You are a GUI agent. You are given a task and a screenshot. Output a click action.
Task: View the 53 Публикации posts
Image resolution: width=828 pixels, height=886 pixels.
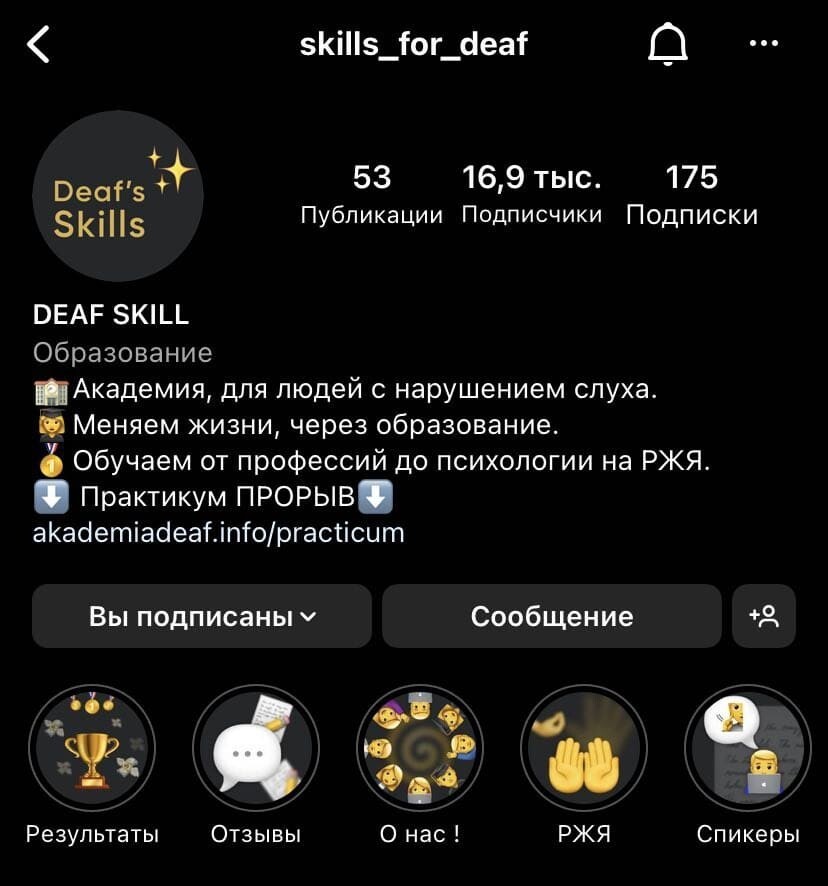372,194
